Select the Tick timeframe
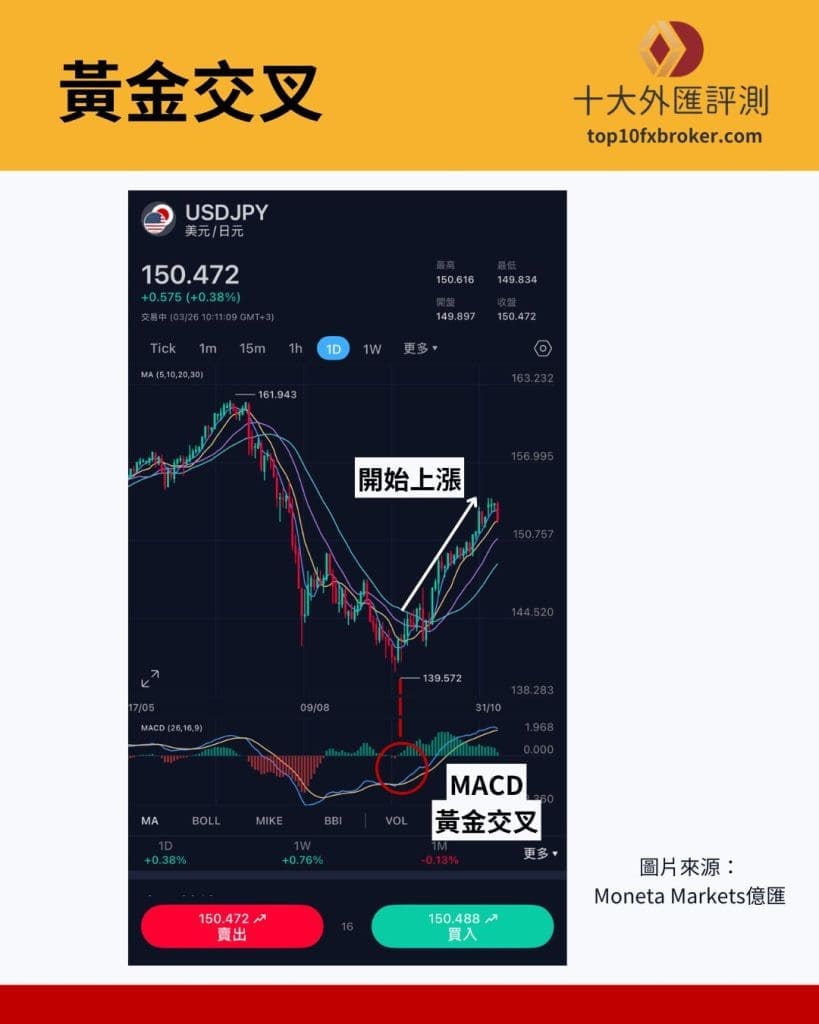This screenshot has width=819, height=1024. [162, 348]
